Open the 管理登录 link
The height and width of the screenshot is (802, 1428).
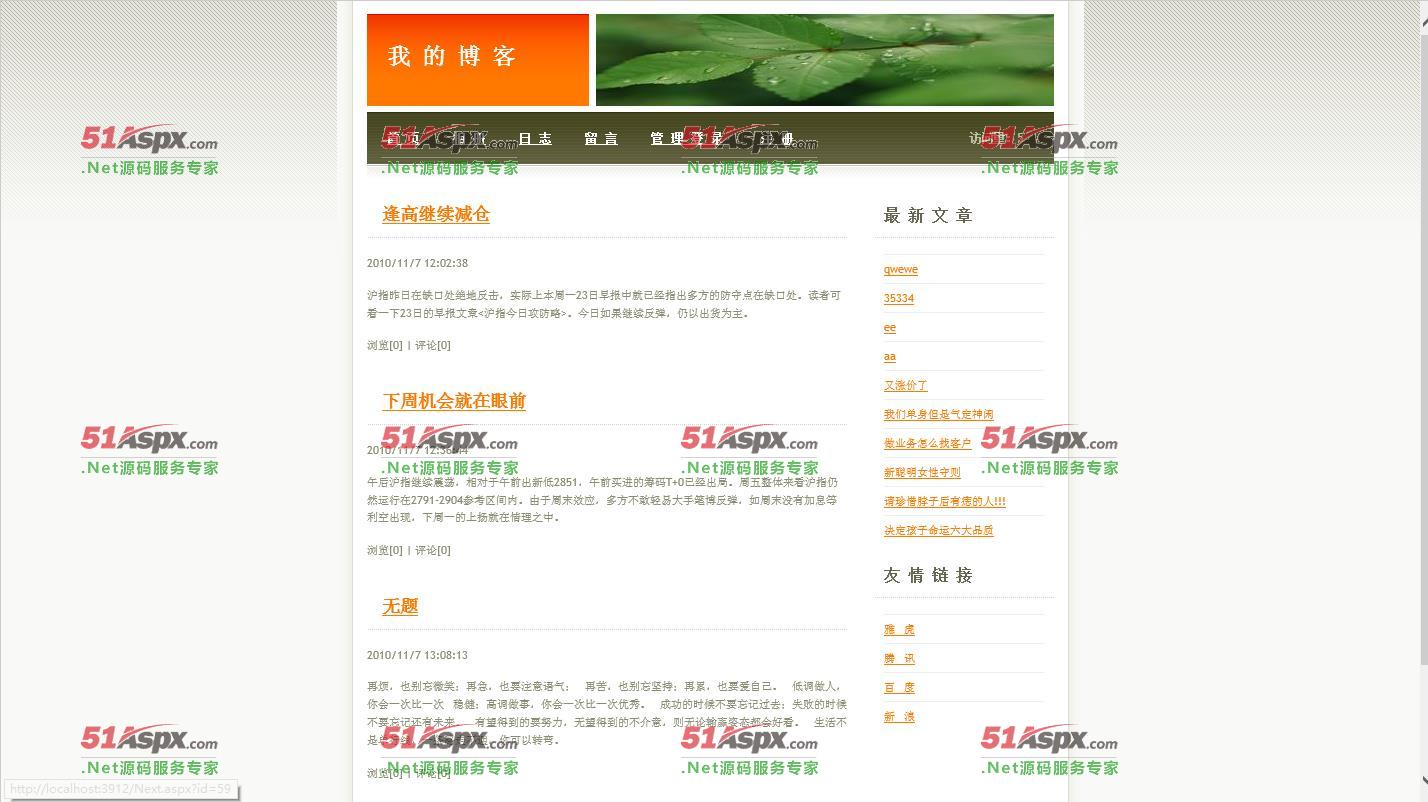coord(686,139)
